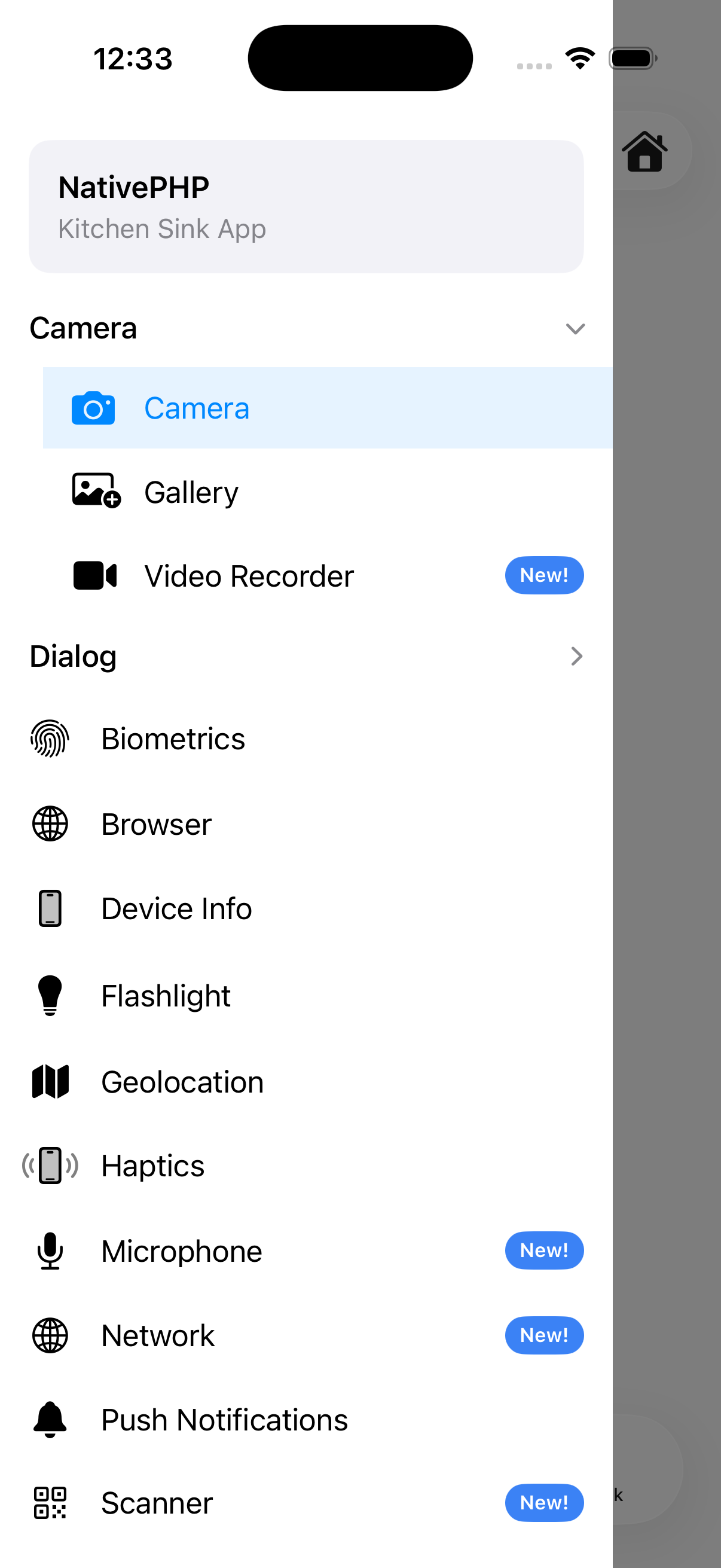Open Scanner
Screen dimensions: 721x1568
157,1502
